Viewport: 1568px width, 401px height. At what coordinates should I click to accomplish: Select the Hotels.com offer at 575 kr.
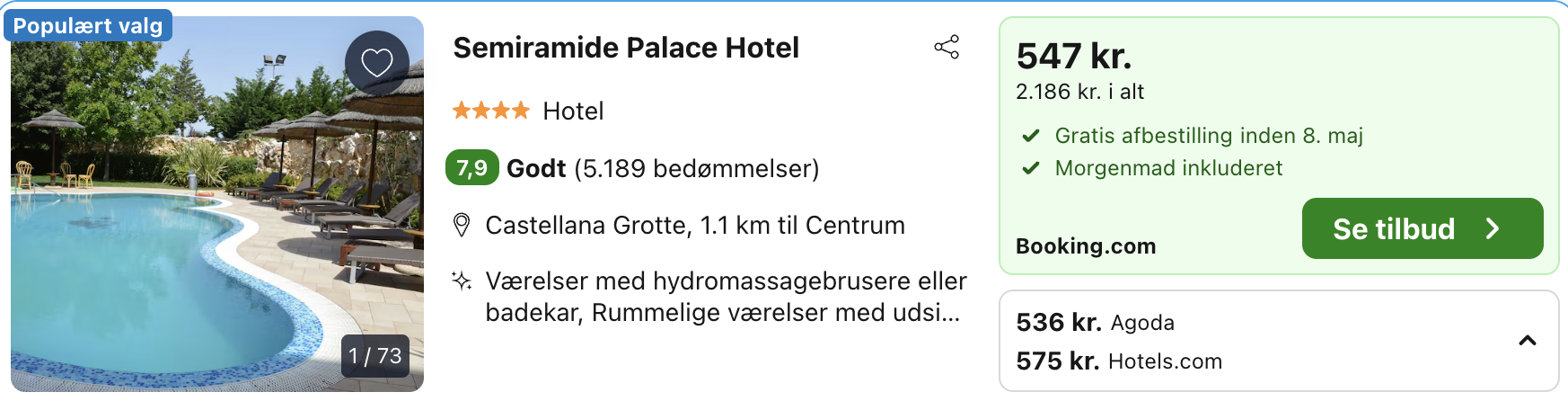(x=1119, y=361)
